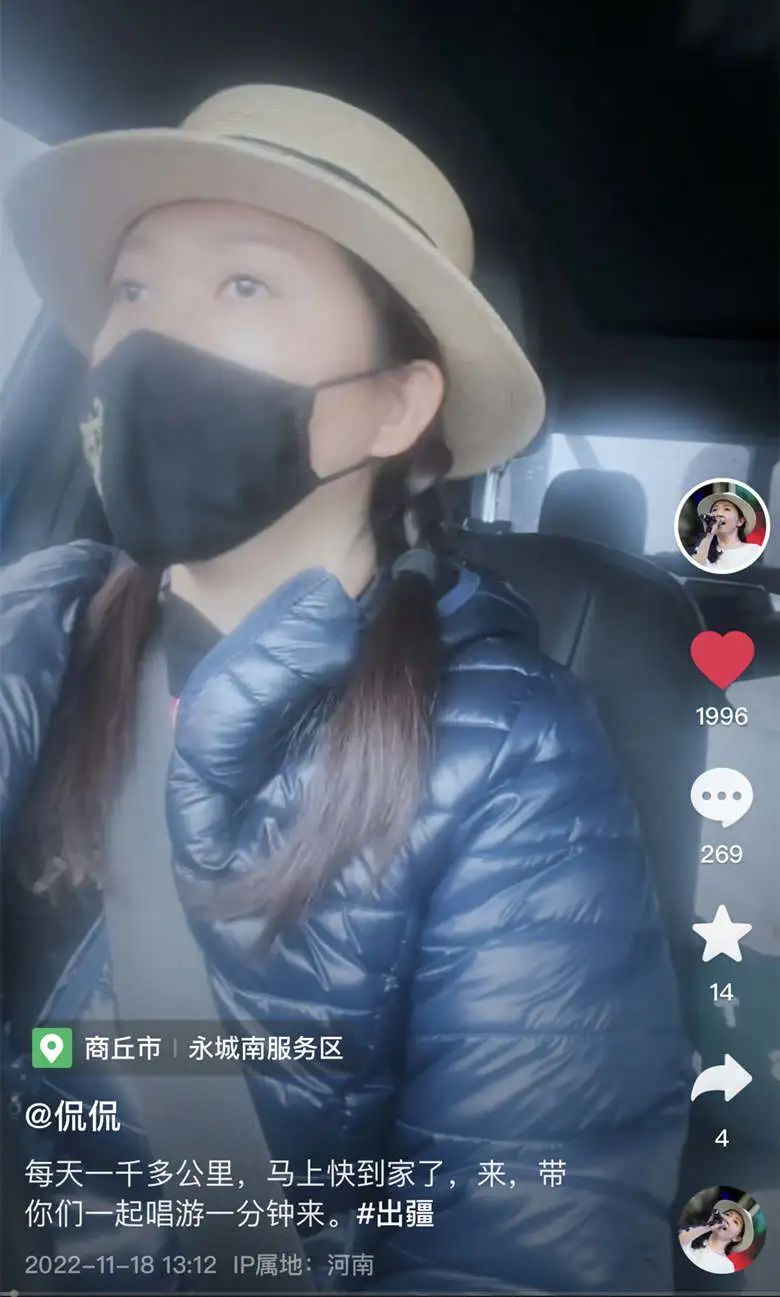Image resolution: width=780 pixels, height=1297 pixels.
Task: Open the 商丘市 永城南服务区 location tag
Action: [190, 1048]
